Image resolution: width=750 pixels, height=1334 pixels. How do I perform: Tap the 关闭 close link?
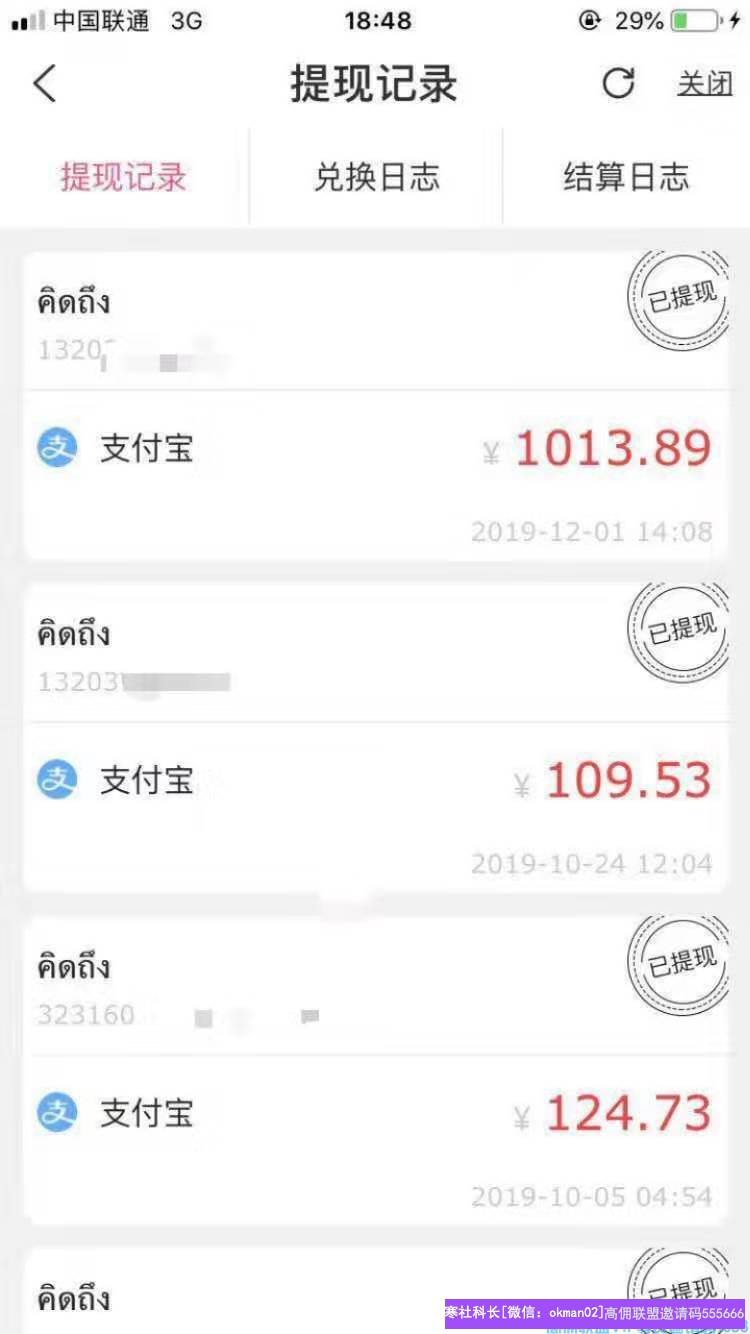tap(705, 84)
